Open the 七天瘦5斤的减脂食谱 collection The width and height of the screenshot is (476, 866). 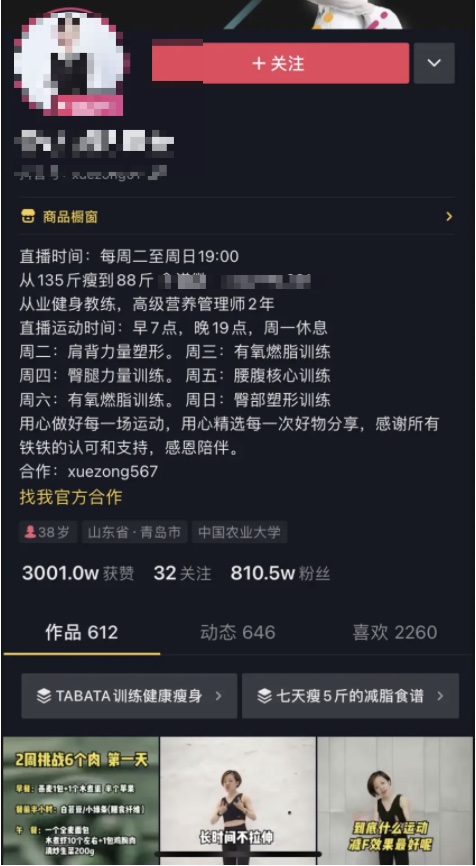(350, 696)
